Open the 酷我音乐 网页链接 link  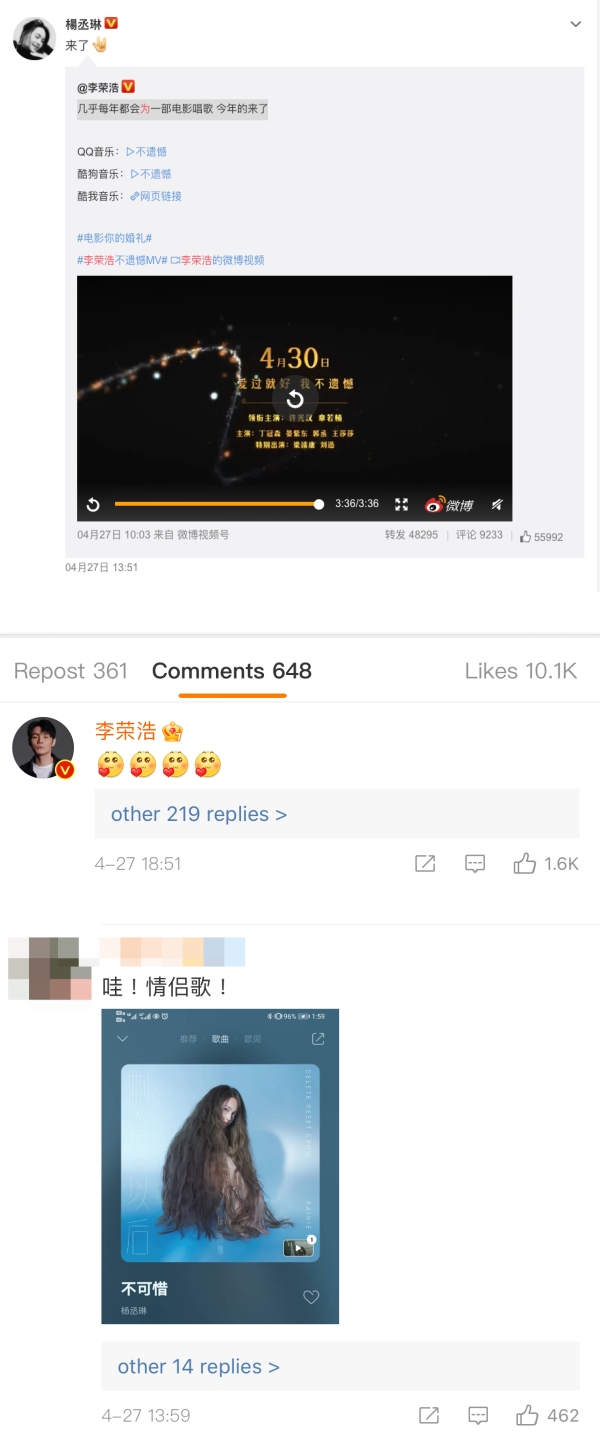click(155, 197)
